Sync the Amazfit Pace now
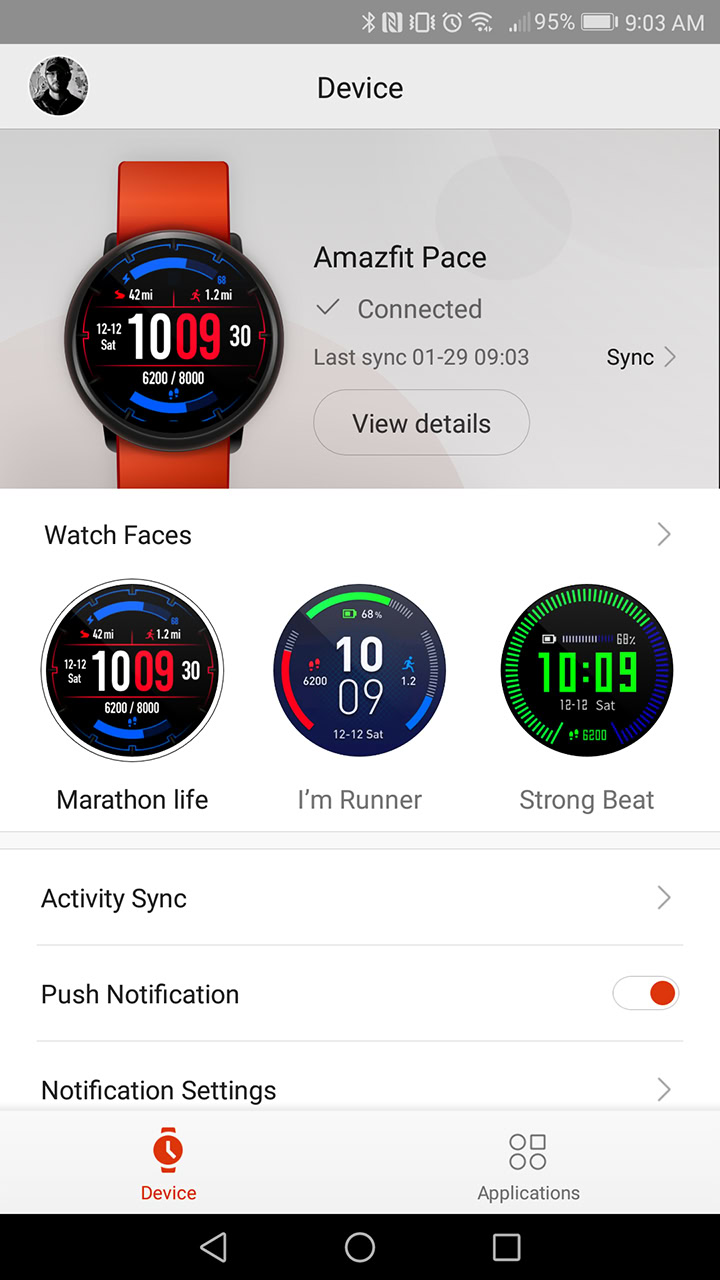 [640, 357]
